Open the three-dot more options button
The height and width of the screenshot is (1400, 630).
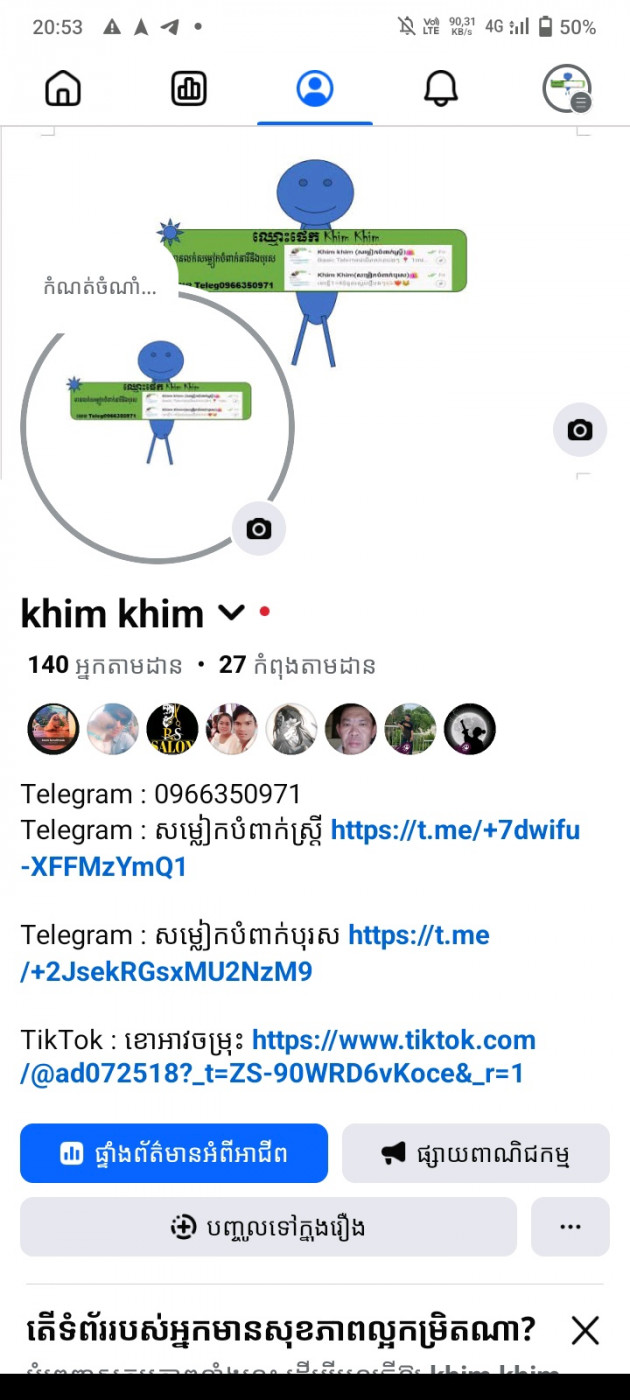tap(570, 1227)
